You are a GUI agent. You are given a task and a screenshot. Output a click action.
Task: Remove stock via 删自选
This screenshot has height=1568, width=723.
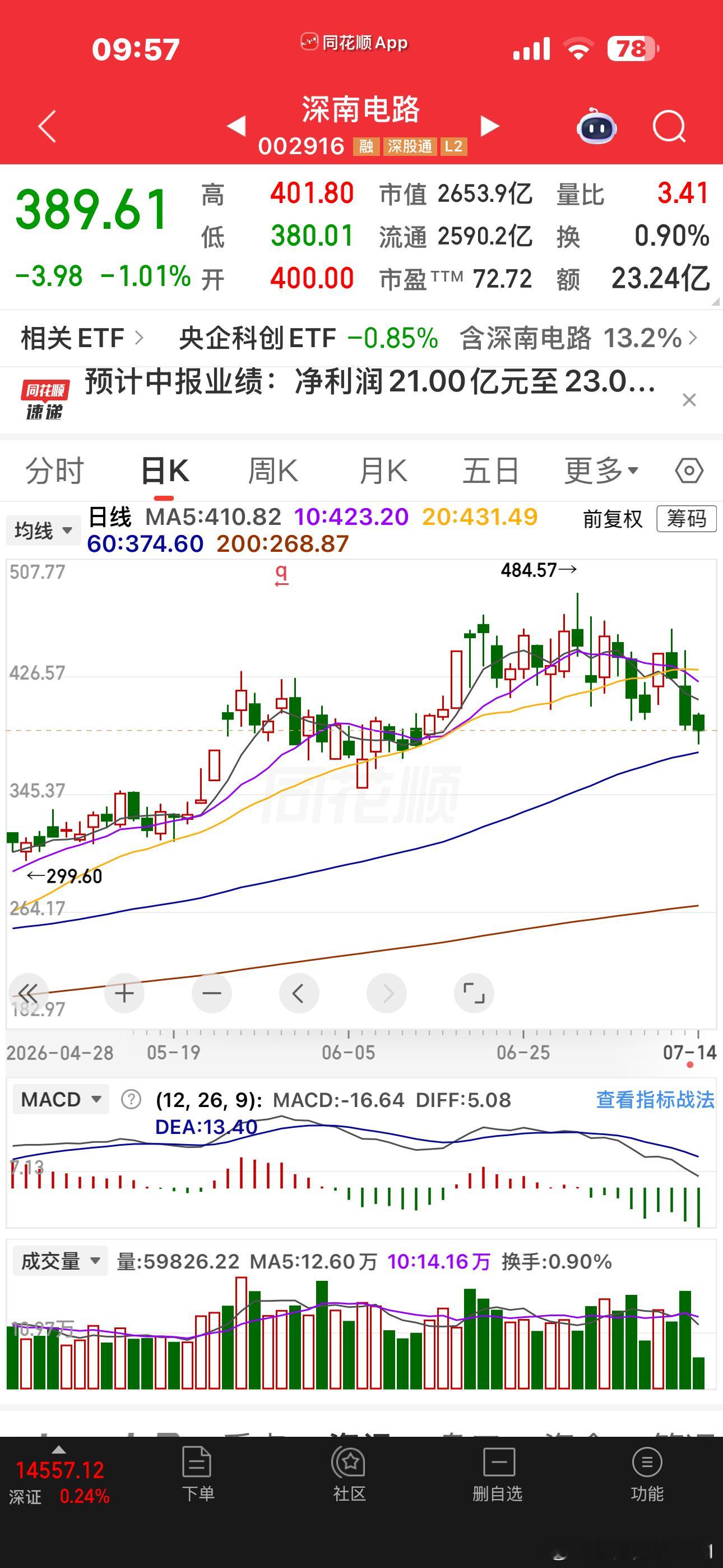(x=498, y=1474)
